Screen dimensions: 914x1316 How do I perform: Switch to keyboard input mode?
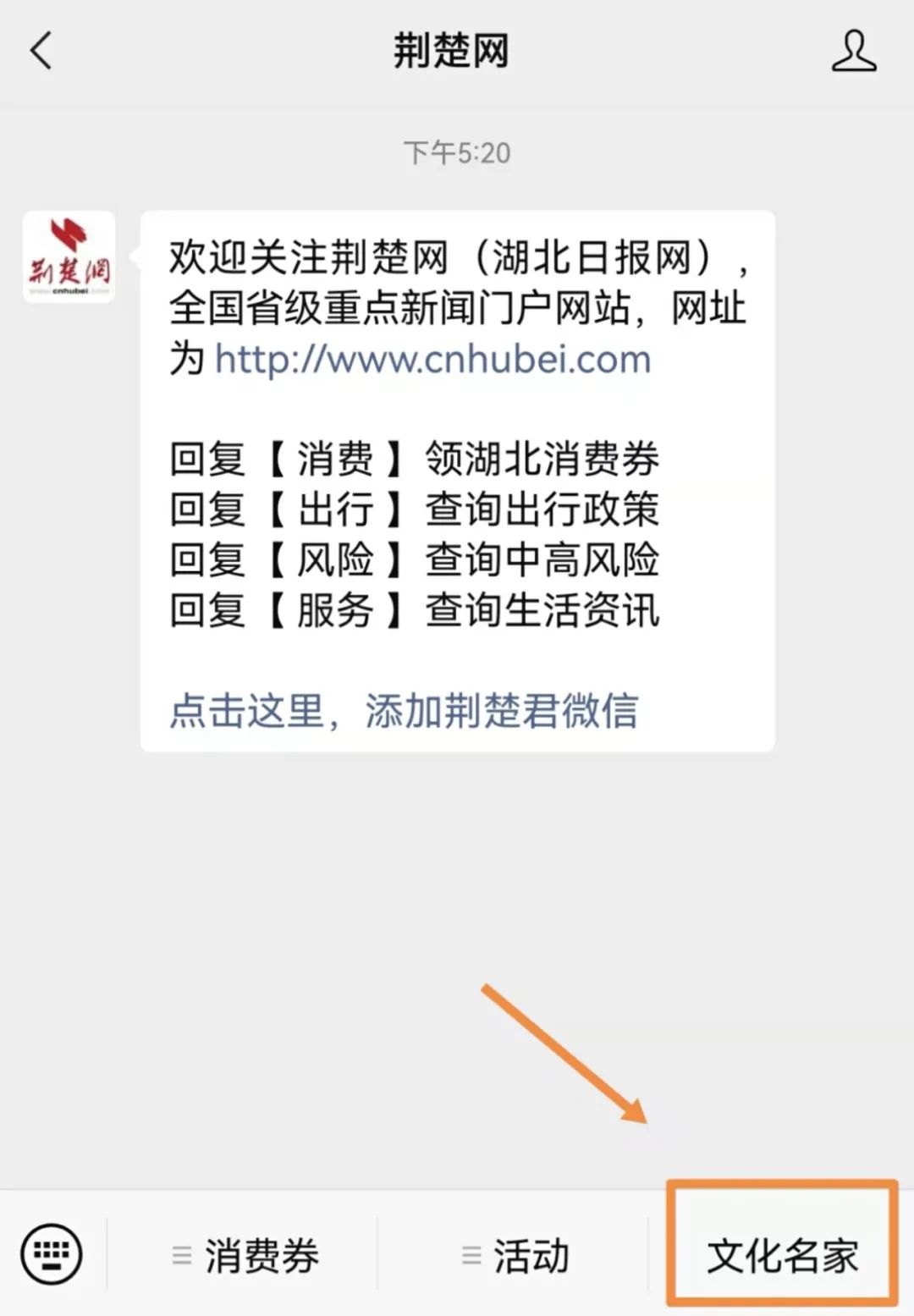(x=52, y=1253)
